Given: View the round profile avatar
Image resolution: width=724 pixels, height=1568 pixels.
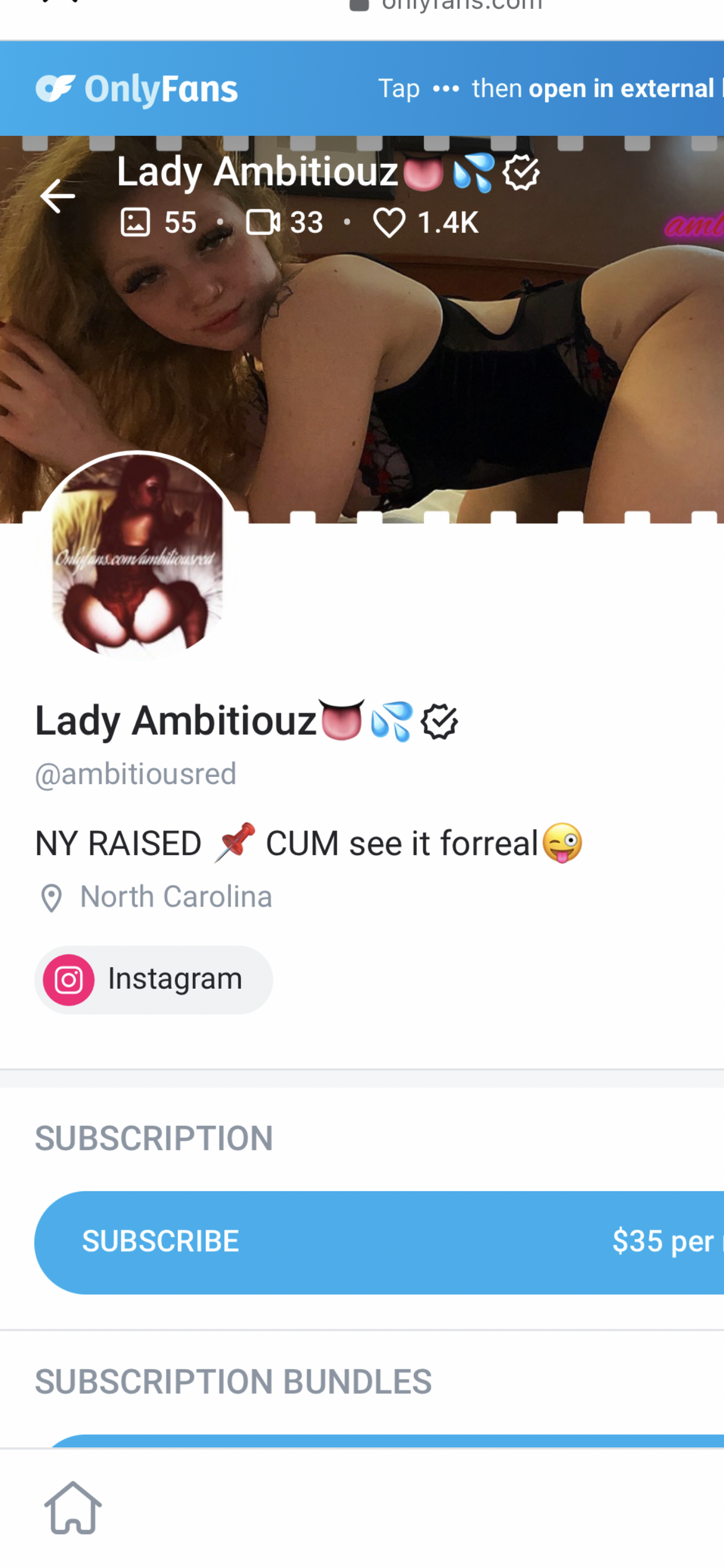Looking at the screenshot, I should point(138,555).
